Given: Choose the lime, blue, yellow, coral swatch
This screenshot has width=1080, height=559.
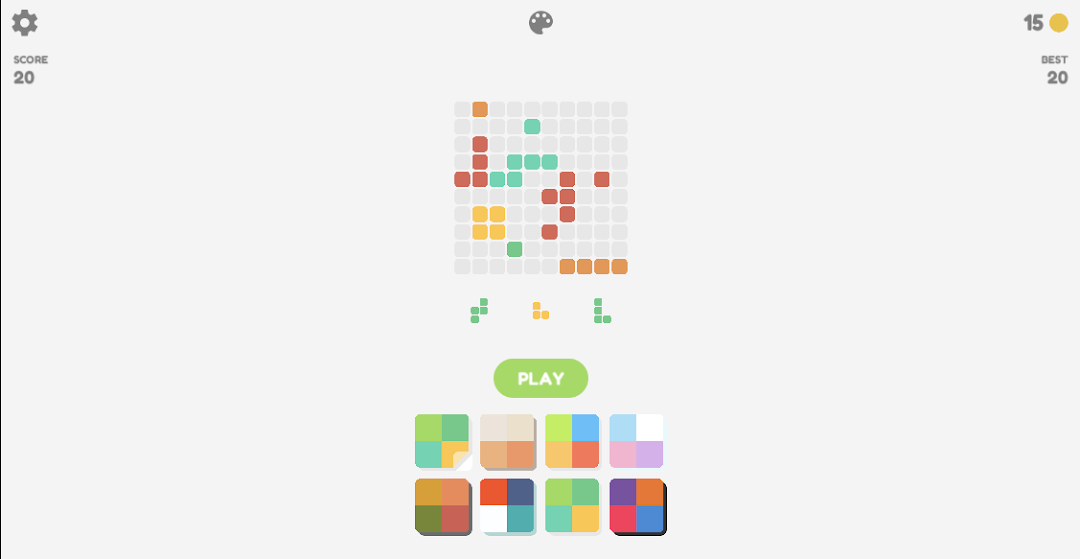Looking at the screenshot, I should pyautogui.click(x=572, y=441).
